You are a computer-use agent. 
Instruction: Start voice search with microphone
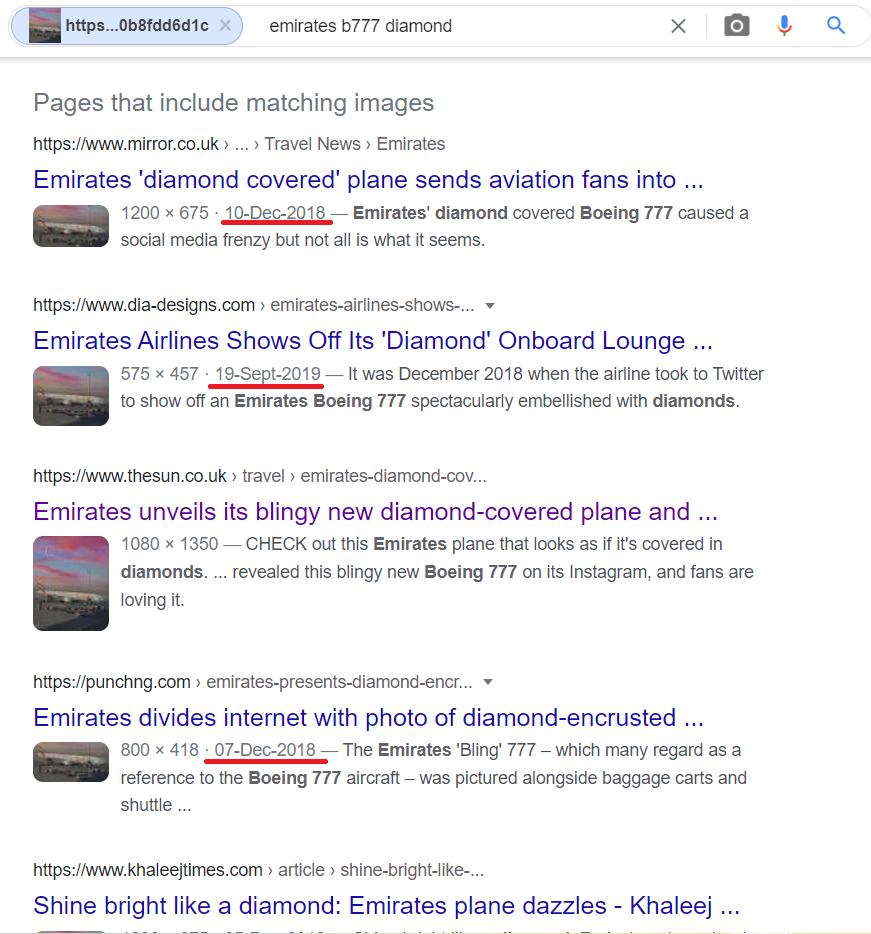[x=785, y=26]
